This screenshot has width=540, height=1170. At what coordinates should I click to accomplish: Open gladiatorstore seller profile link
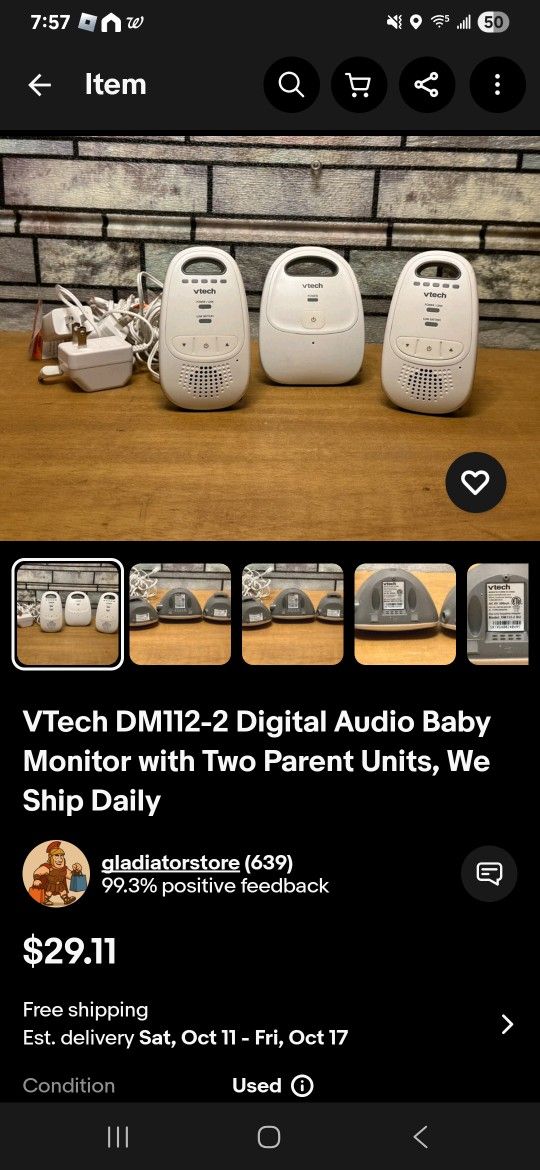(171, 863)
